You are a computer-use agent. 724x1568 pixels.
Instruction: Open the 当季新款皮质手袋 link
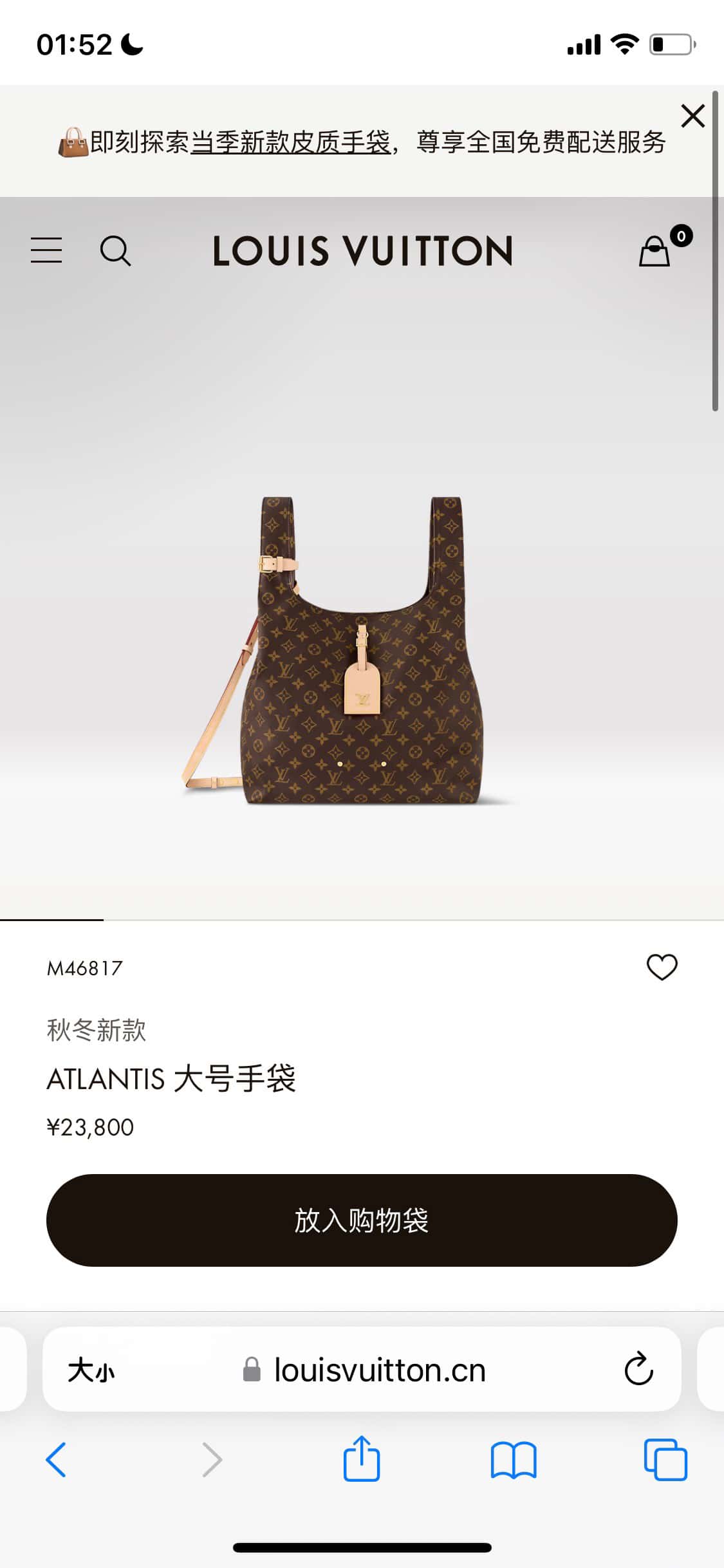[x=290, y=142]
